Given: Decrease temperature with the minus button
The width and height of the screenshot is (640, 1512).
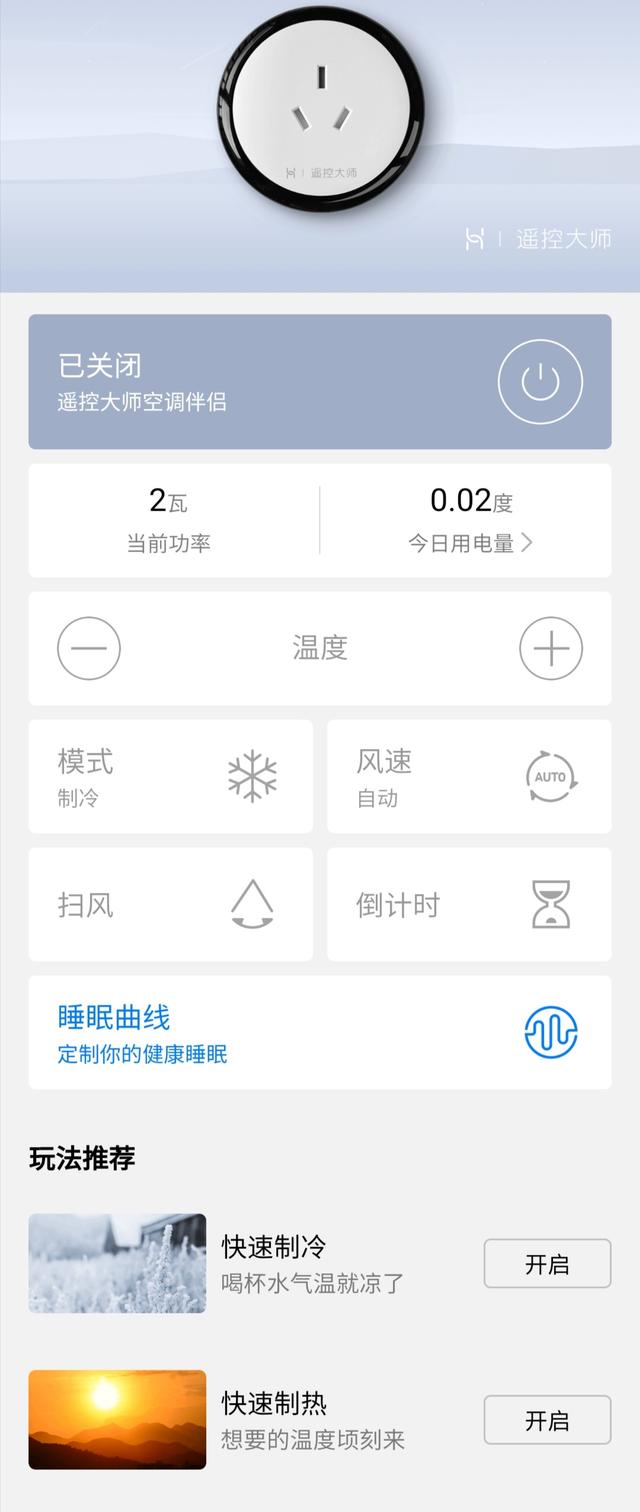Looking at the screenshot, I should pos(89,648).
